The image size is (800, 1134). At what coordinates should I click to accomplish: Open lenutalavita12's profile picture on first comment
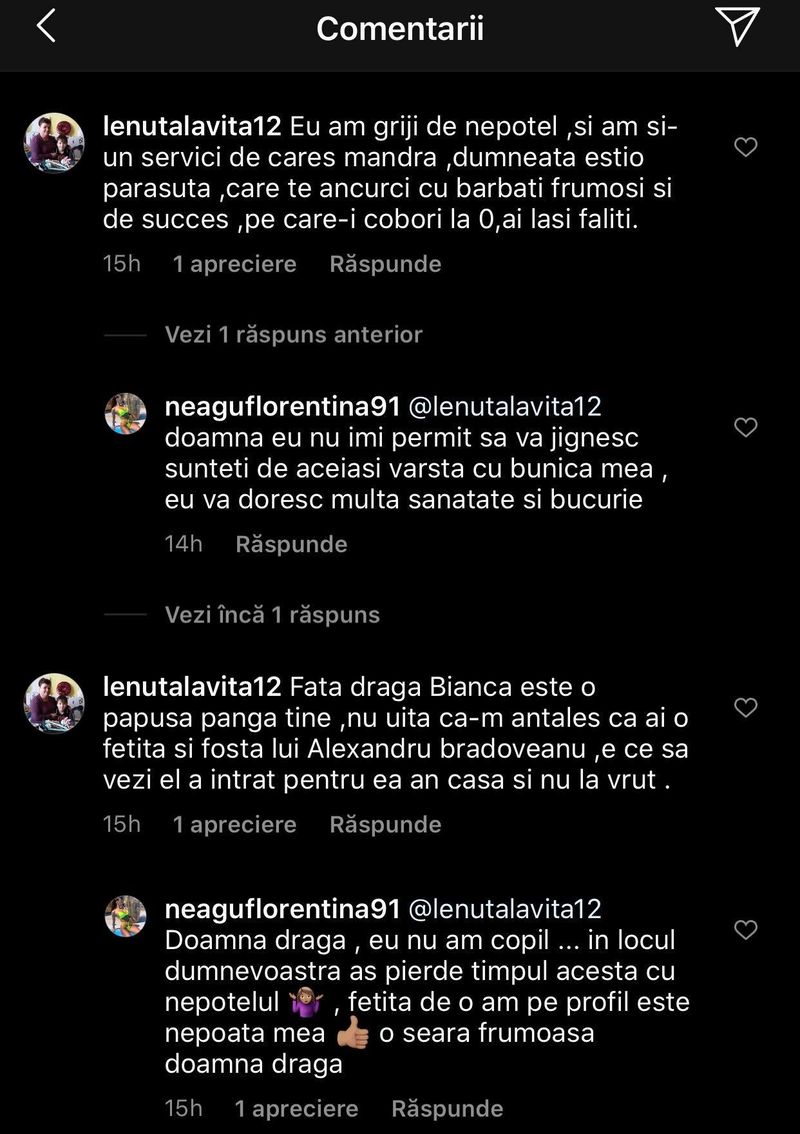[x=54, y=142]
